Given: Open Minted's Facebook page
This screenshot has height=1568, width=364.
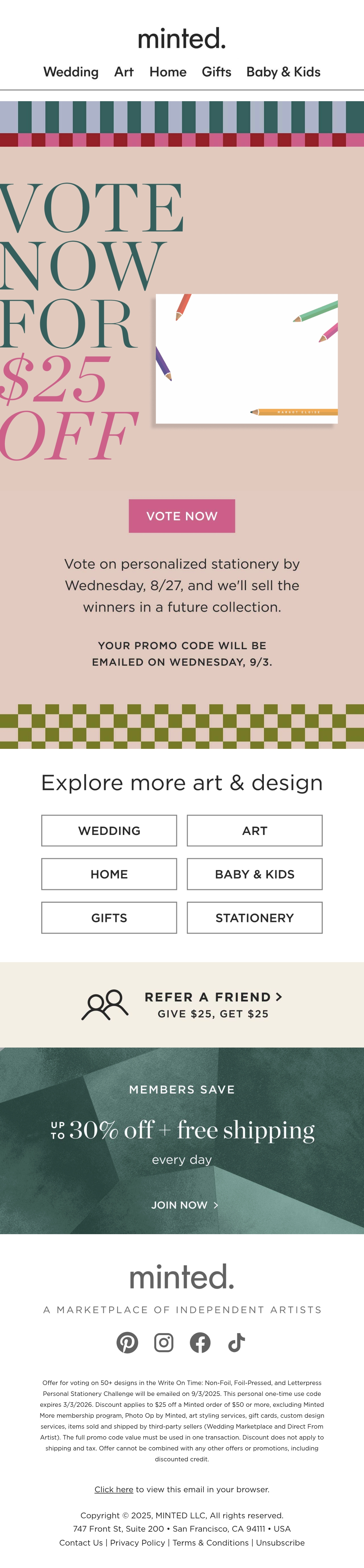Looking at the screenshot, I should (x=200, y=1342).
